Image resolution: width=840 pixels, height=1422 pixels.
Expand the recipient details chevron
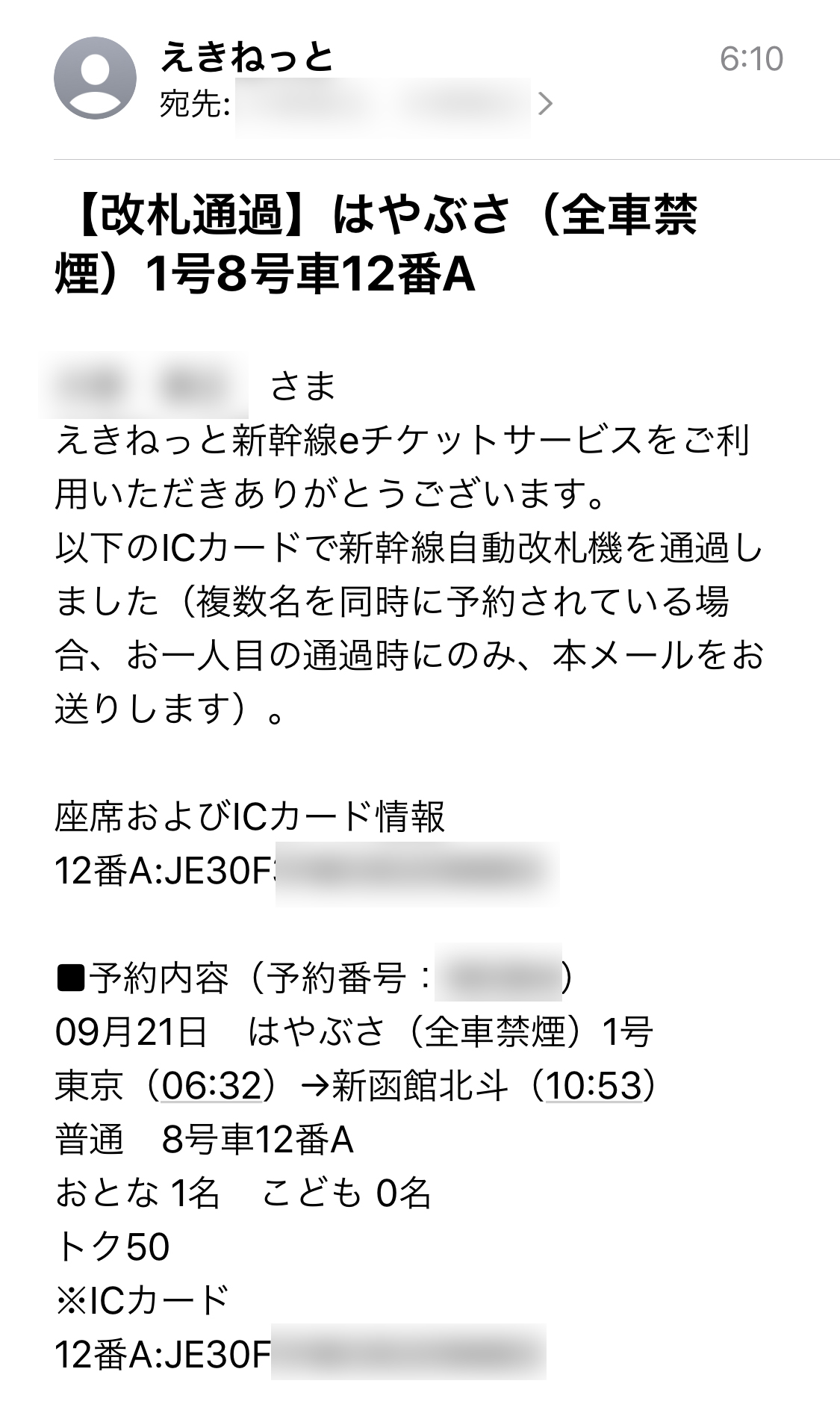pos(546,104)
